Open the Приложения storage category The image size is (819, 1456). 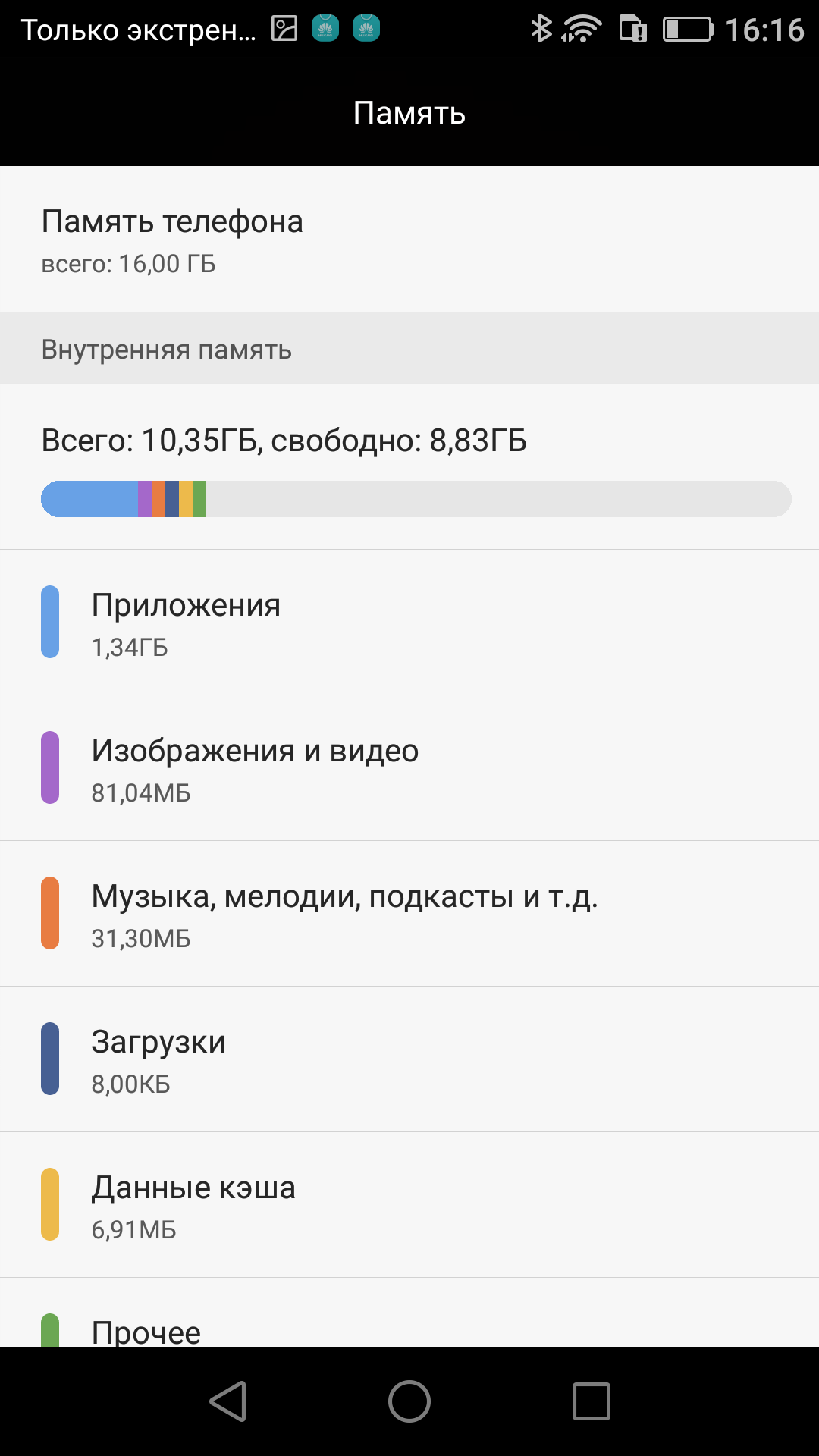(409, 623)
